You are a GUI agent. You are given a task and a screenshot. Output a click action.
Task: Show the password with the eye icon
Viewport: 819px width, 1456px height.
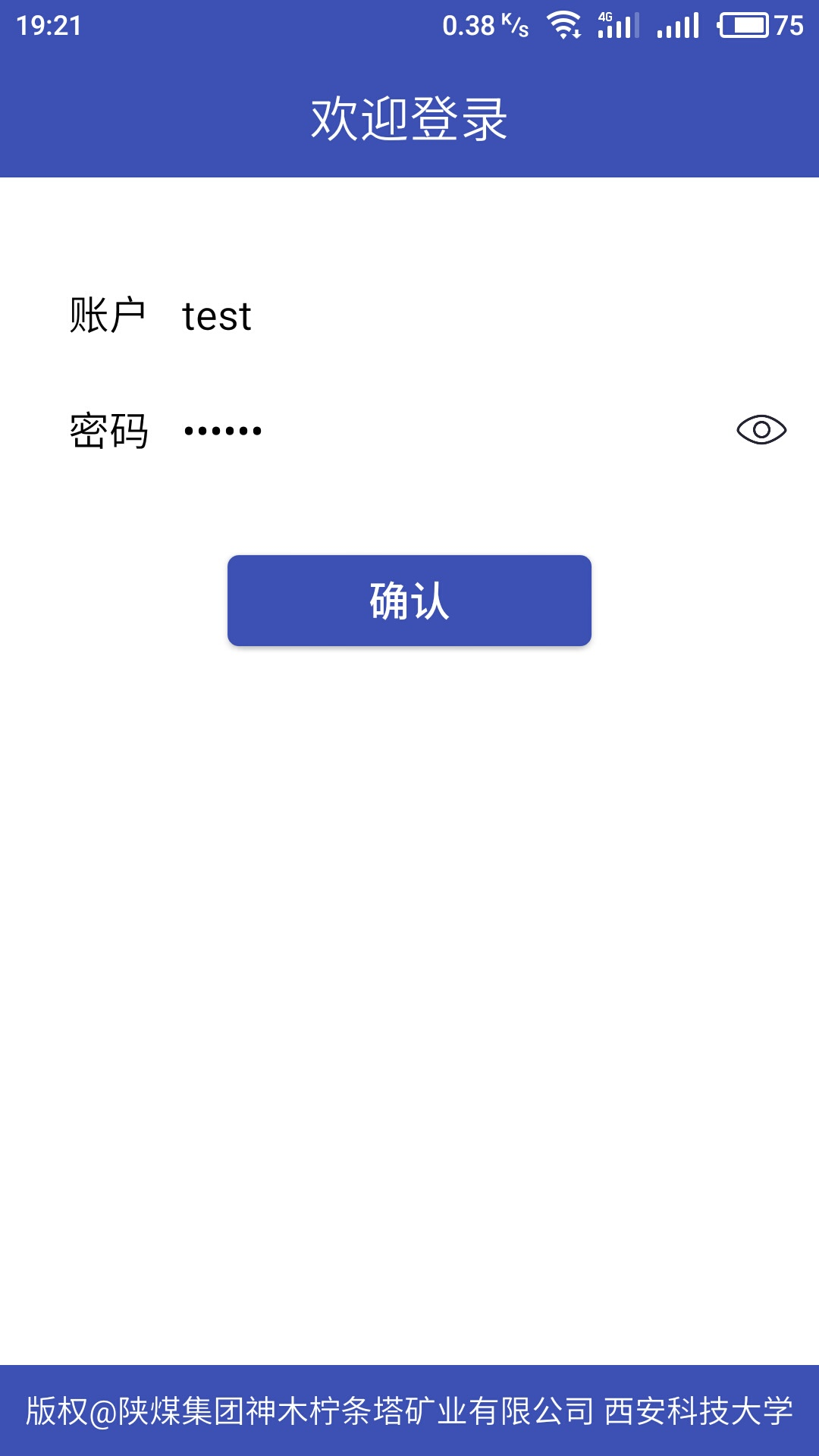pos(761,430)
